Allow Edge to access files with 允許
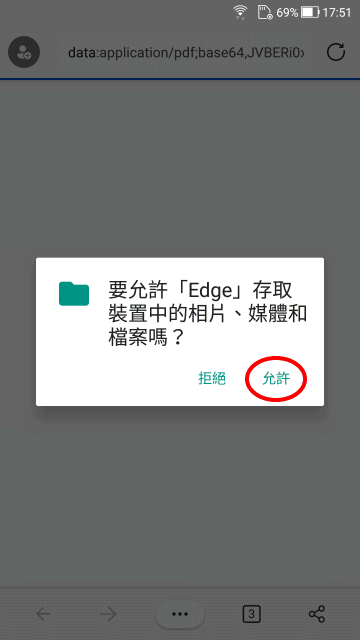Image resolution: width=360 pixels, height=640 pixels. (276, 379)
